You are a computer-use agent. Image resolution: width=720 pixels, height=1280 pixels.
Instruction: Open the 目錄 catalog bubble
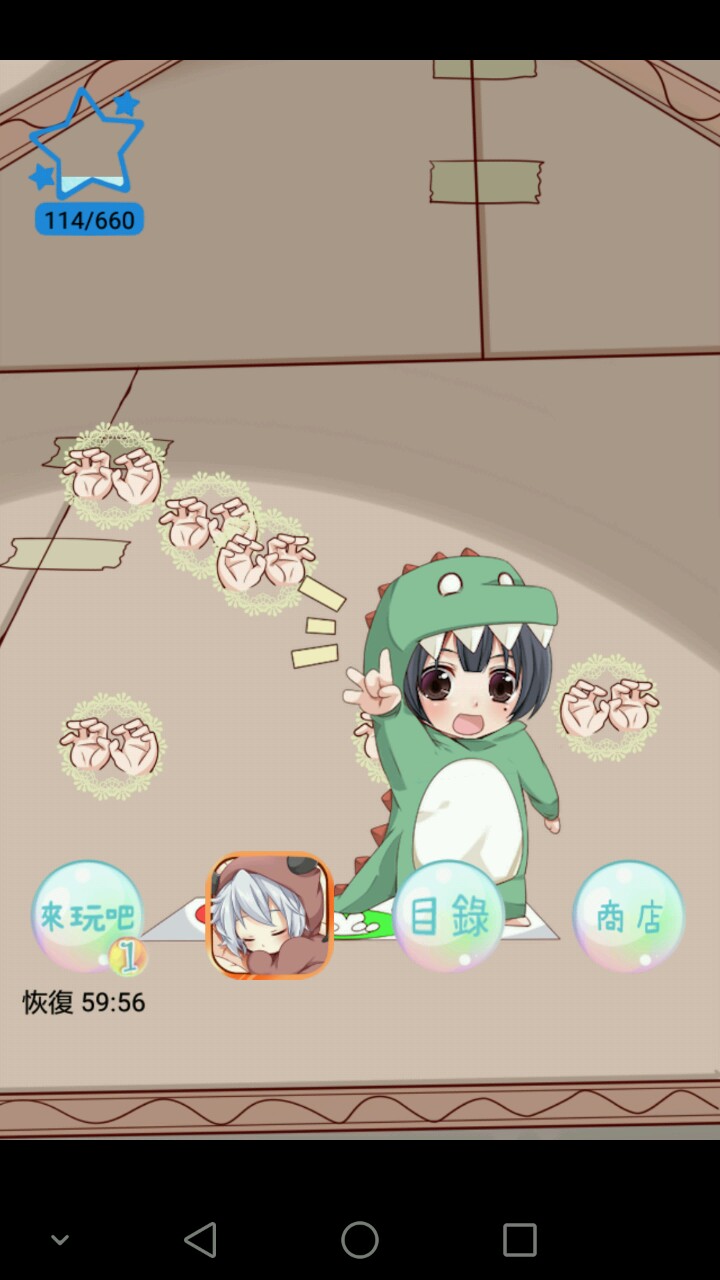coord(449,916)
